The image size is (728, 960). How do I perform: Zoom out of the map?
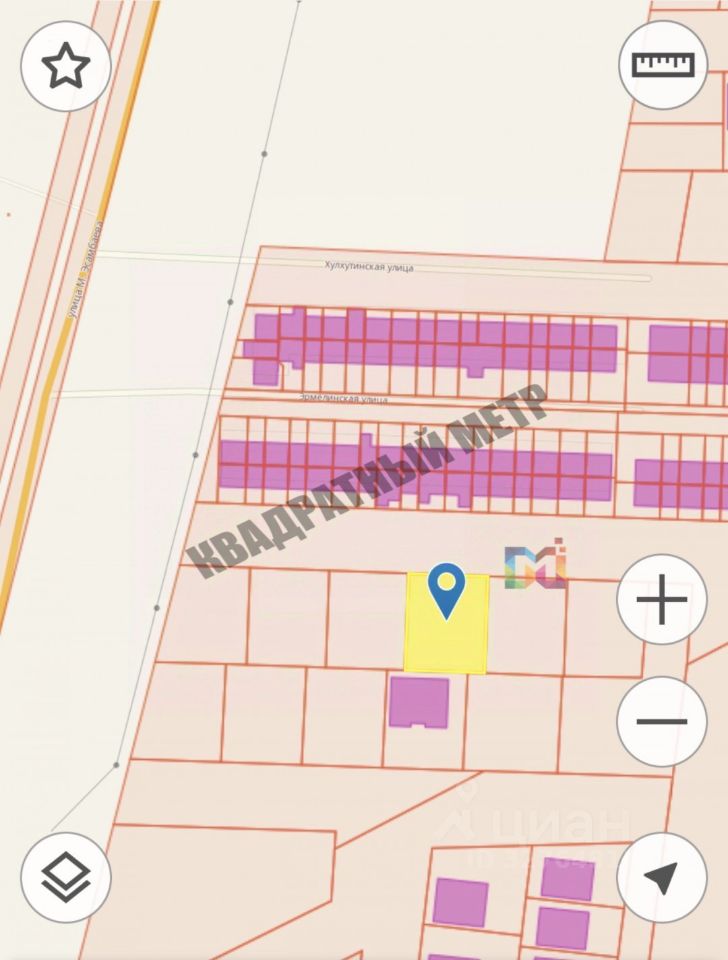click(x=661, y=721)
